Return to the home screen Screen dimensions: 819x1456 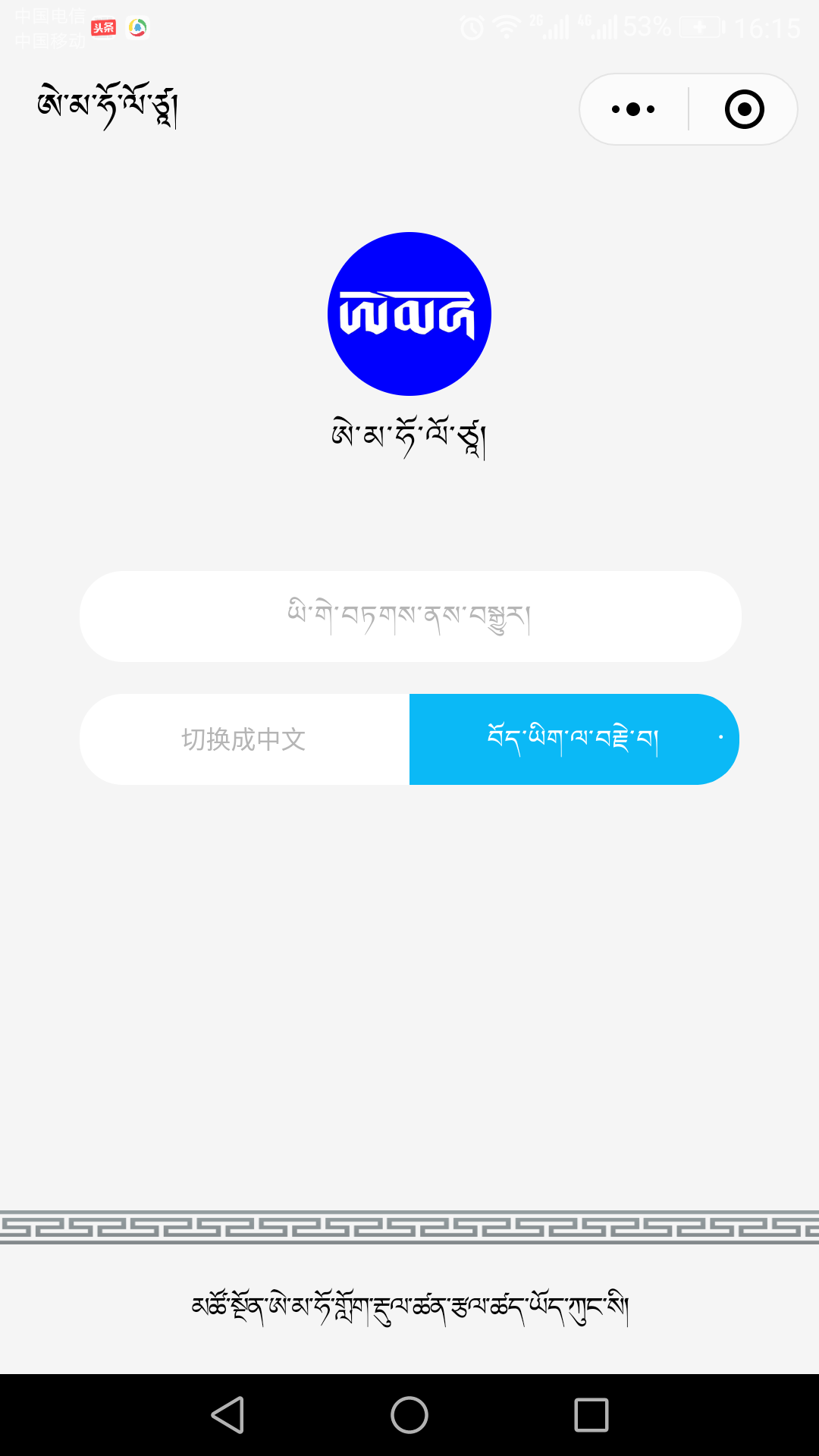coord(409,1415)
